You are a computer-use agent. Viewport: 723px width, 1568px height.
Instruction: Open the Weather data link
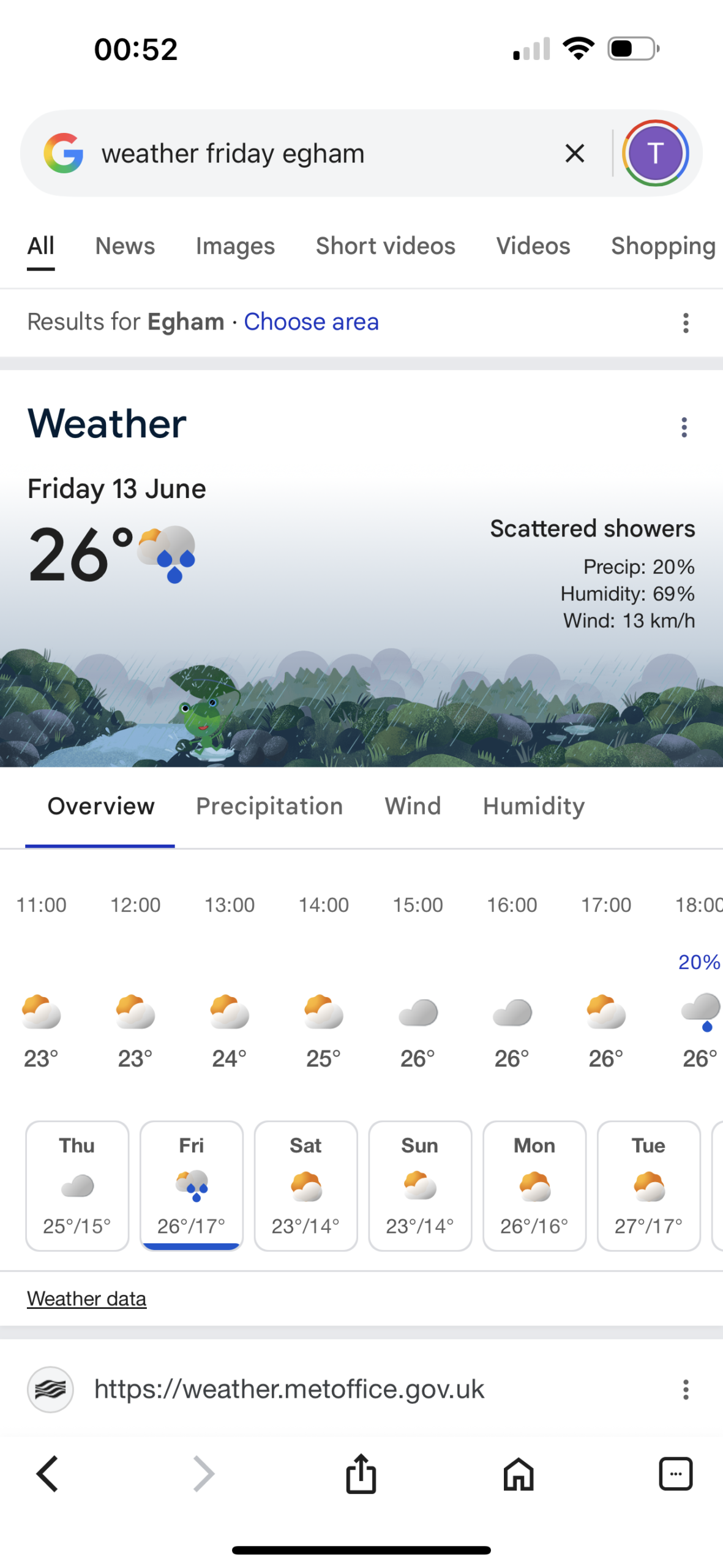tap(86, 1298)
